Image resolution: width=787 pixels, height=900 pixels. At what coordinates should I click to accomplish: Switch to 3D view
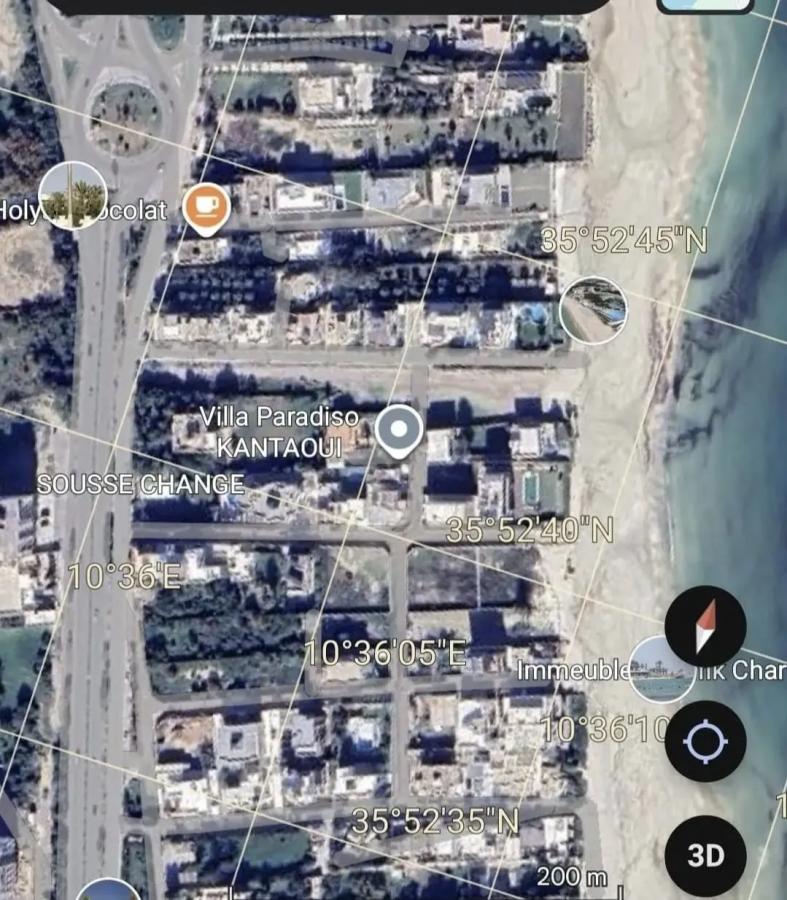point(705,856)
